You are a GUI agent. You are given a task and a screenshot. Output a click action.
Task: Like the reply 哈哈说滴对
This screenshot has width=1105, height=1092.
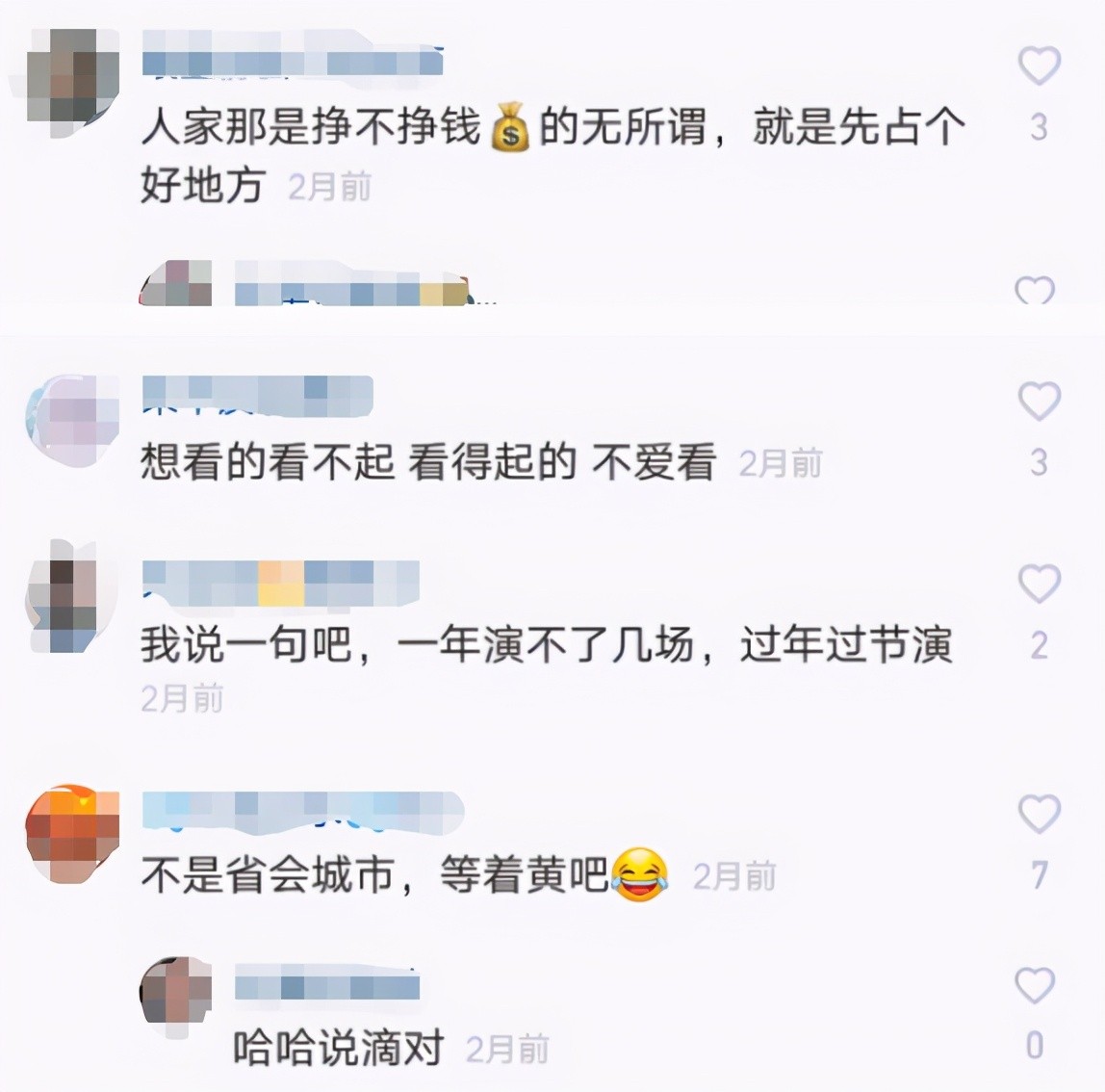pos(1035,986)
